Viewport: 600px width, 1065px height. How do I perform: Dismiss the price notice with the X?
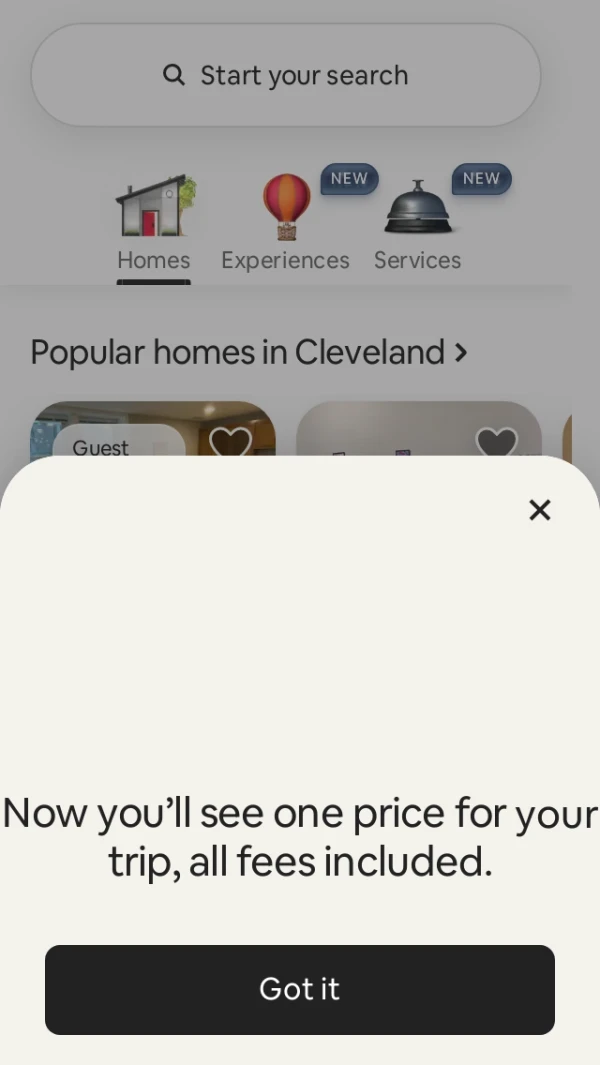(x=539, y=510)
